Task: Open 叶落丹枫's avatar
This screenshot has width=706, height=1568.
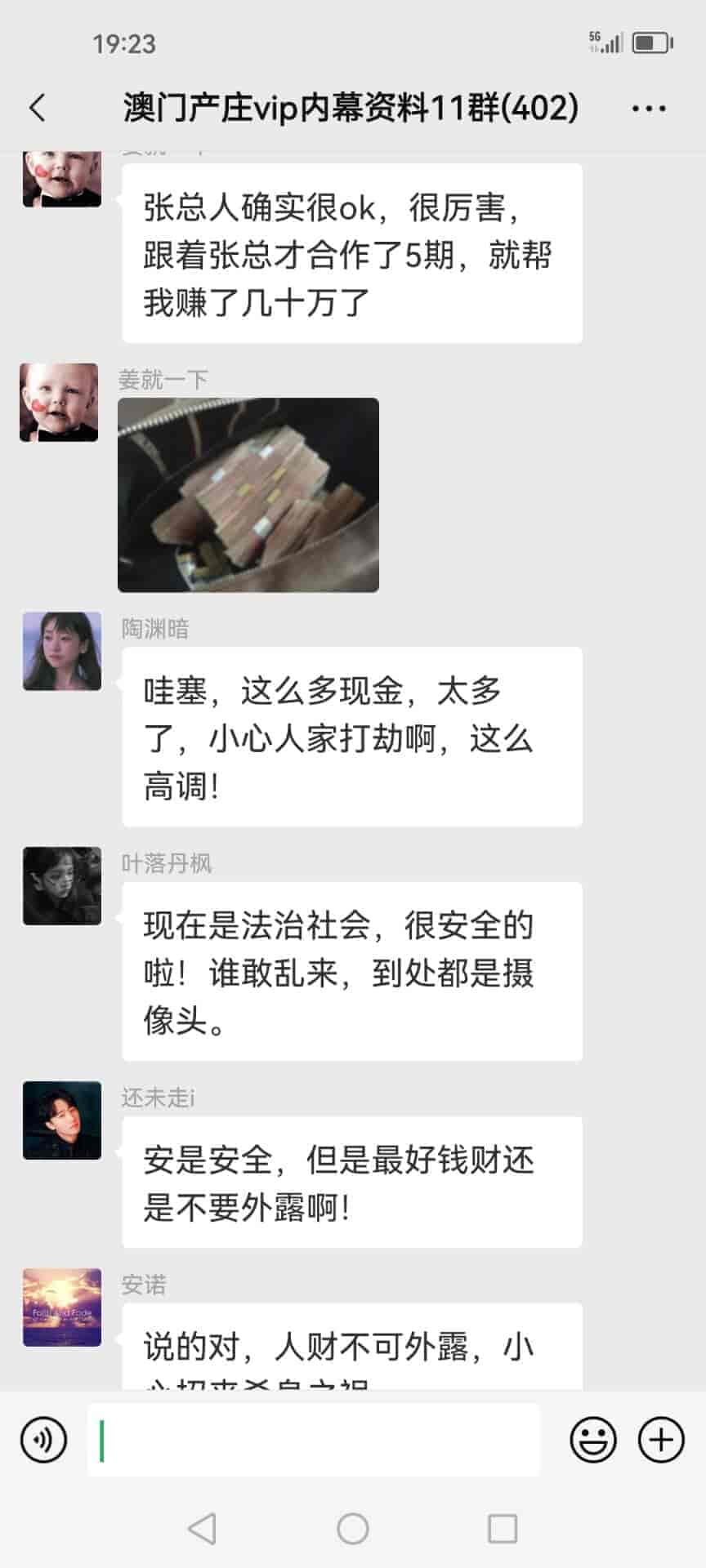Action: [62, 886]
